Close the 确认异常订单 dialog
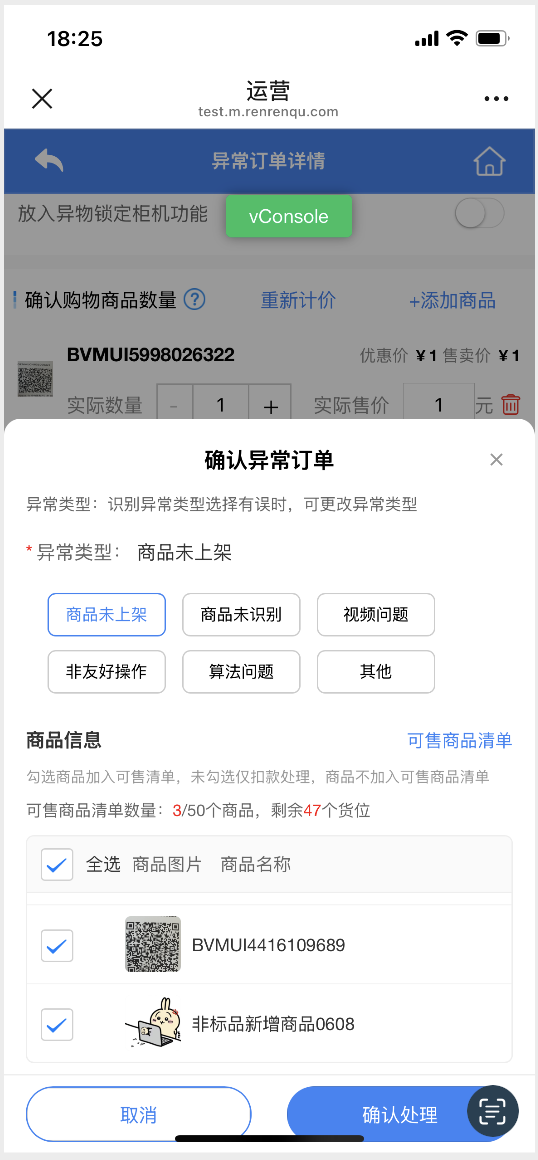538x1160 pixels. [x=496, y=459]
